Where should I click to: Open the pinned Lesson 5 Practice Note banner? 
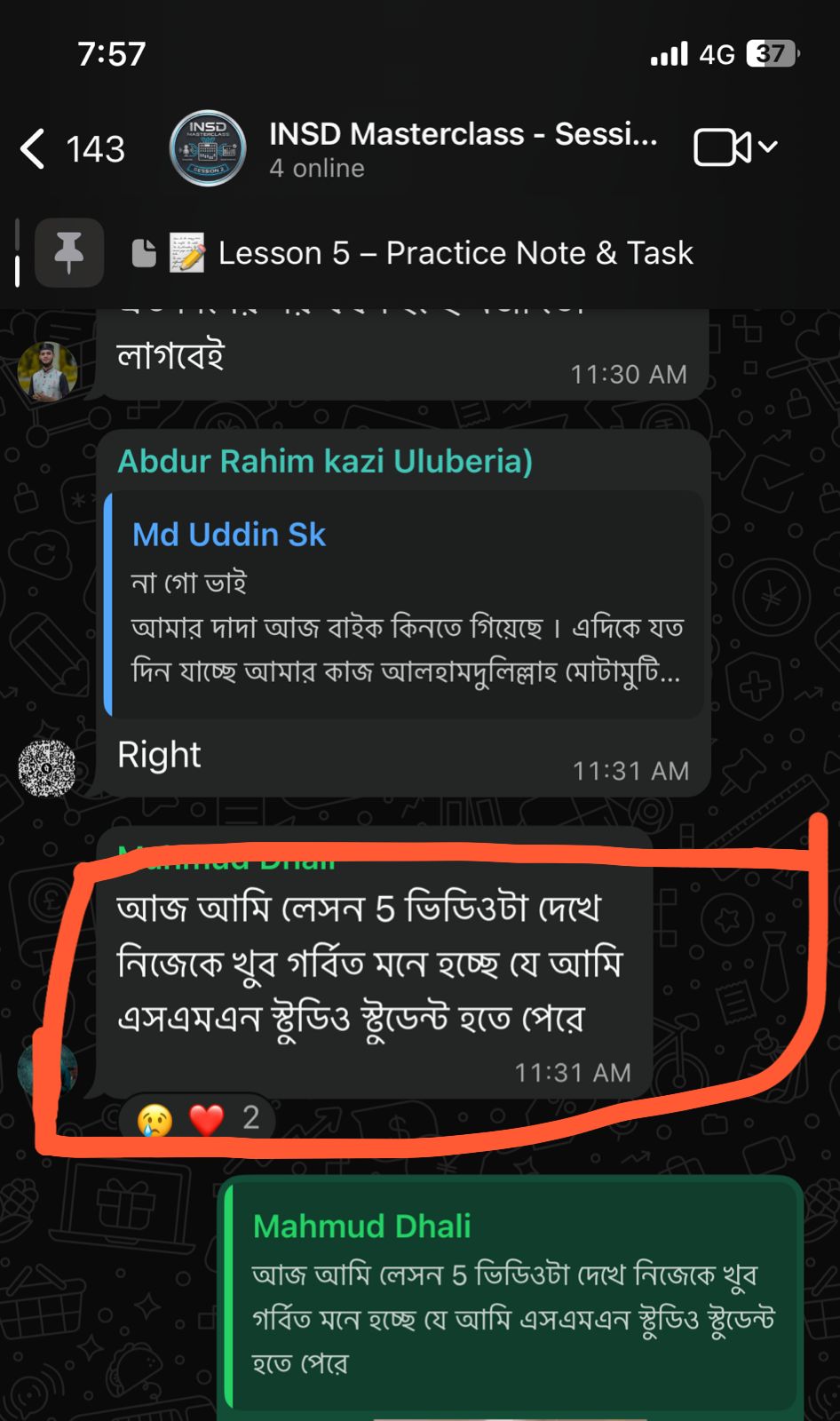tap(455, 253)
